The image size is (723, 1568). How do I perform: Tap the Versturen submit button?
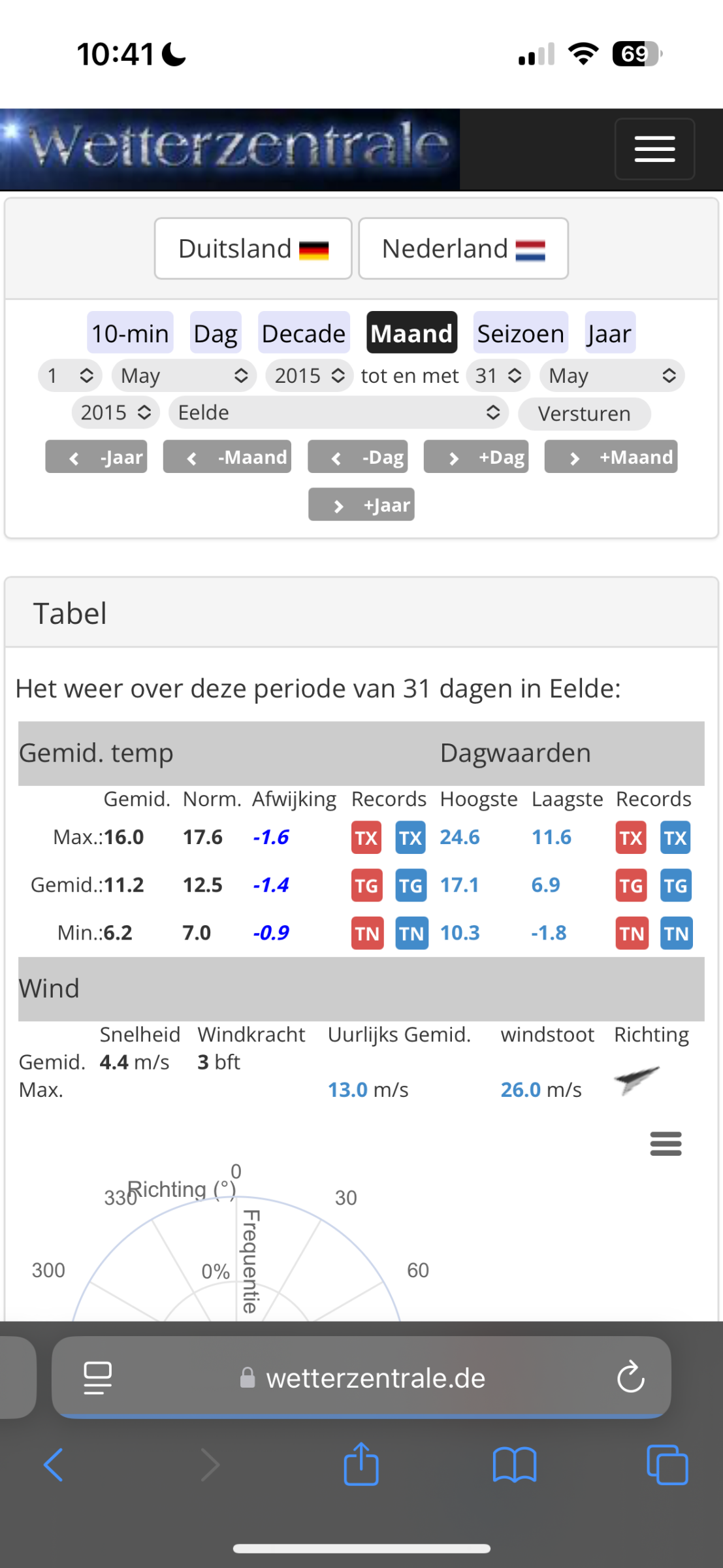584,414
